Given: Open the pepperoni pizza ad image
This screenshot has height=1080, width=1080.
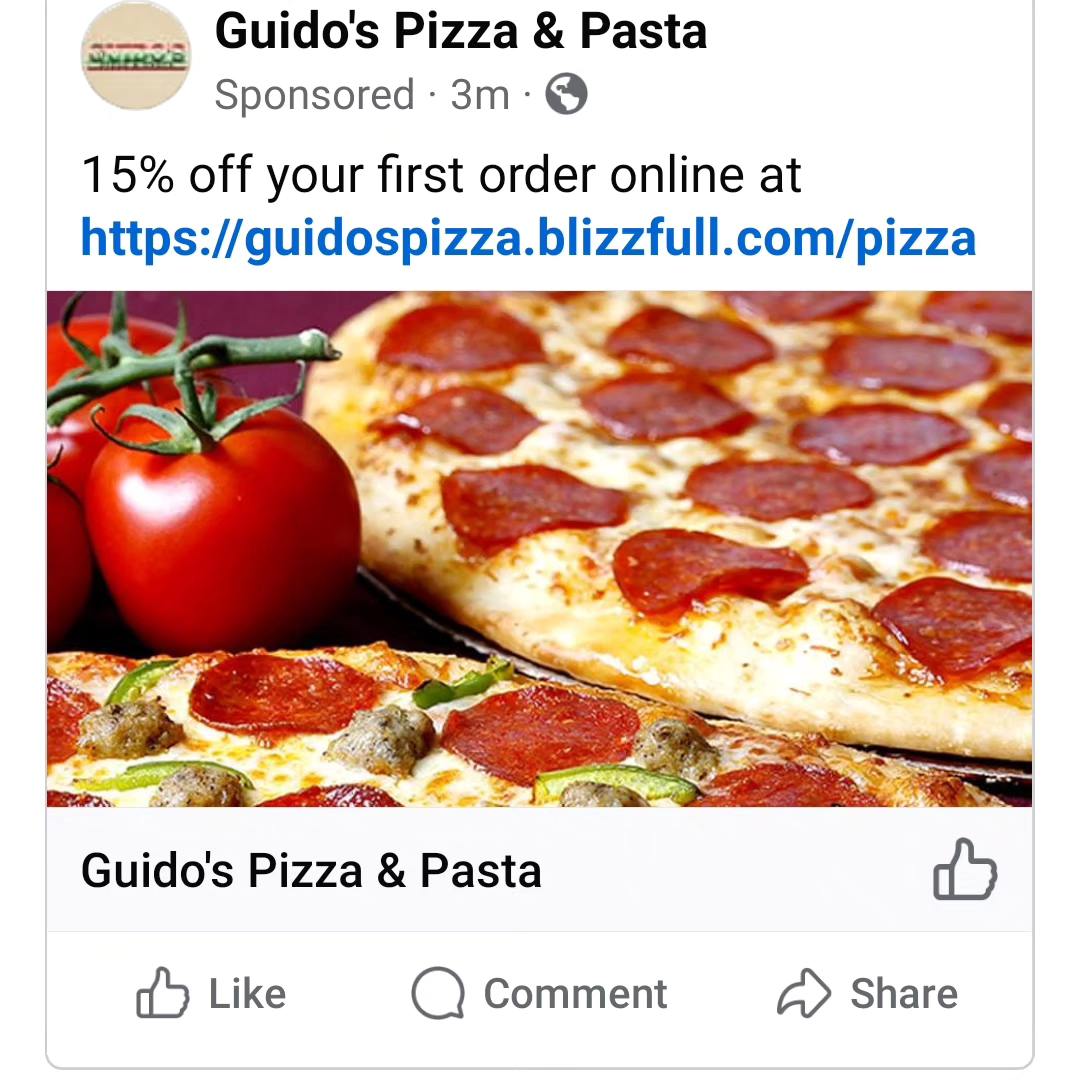Looking at the screenshot, I should (540, 548).
